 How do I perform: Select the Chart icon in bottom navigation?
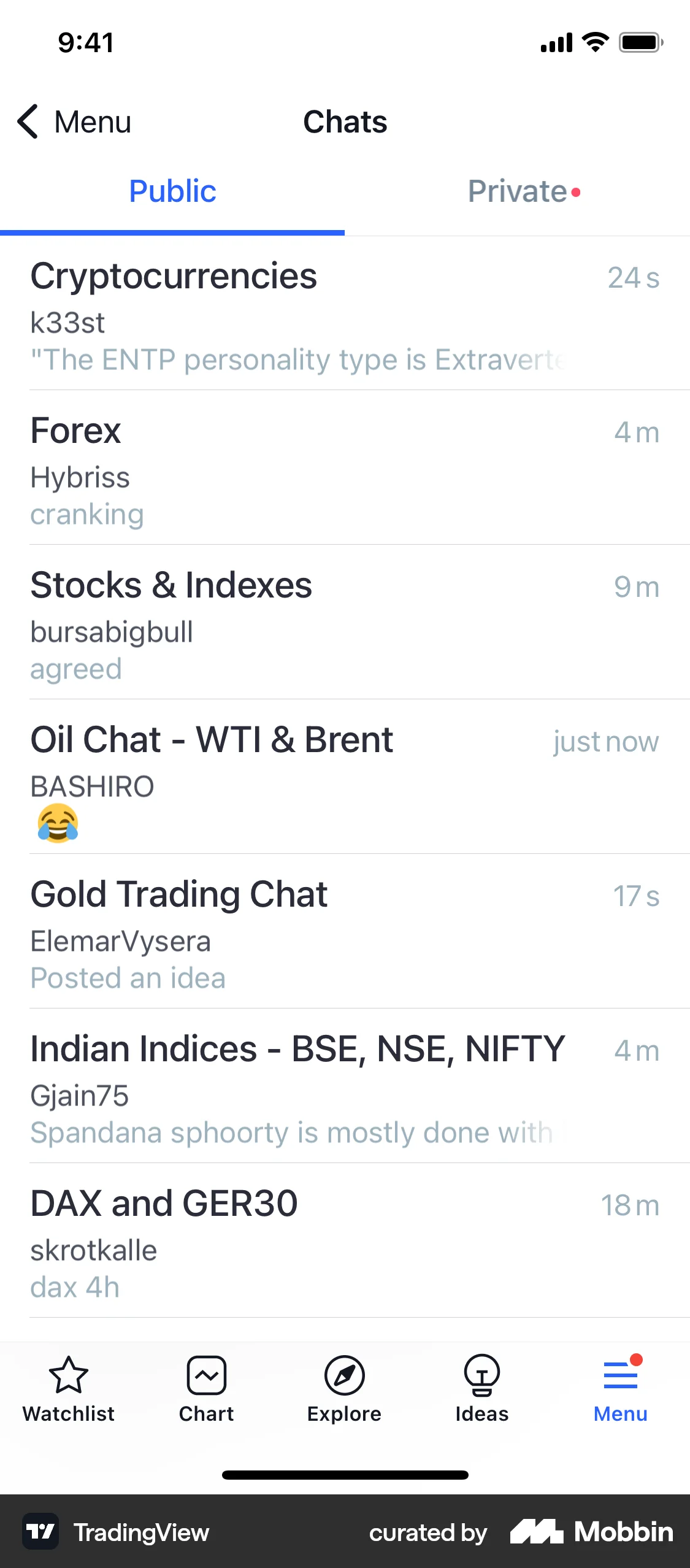206,1378
